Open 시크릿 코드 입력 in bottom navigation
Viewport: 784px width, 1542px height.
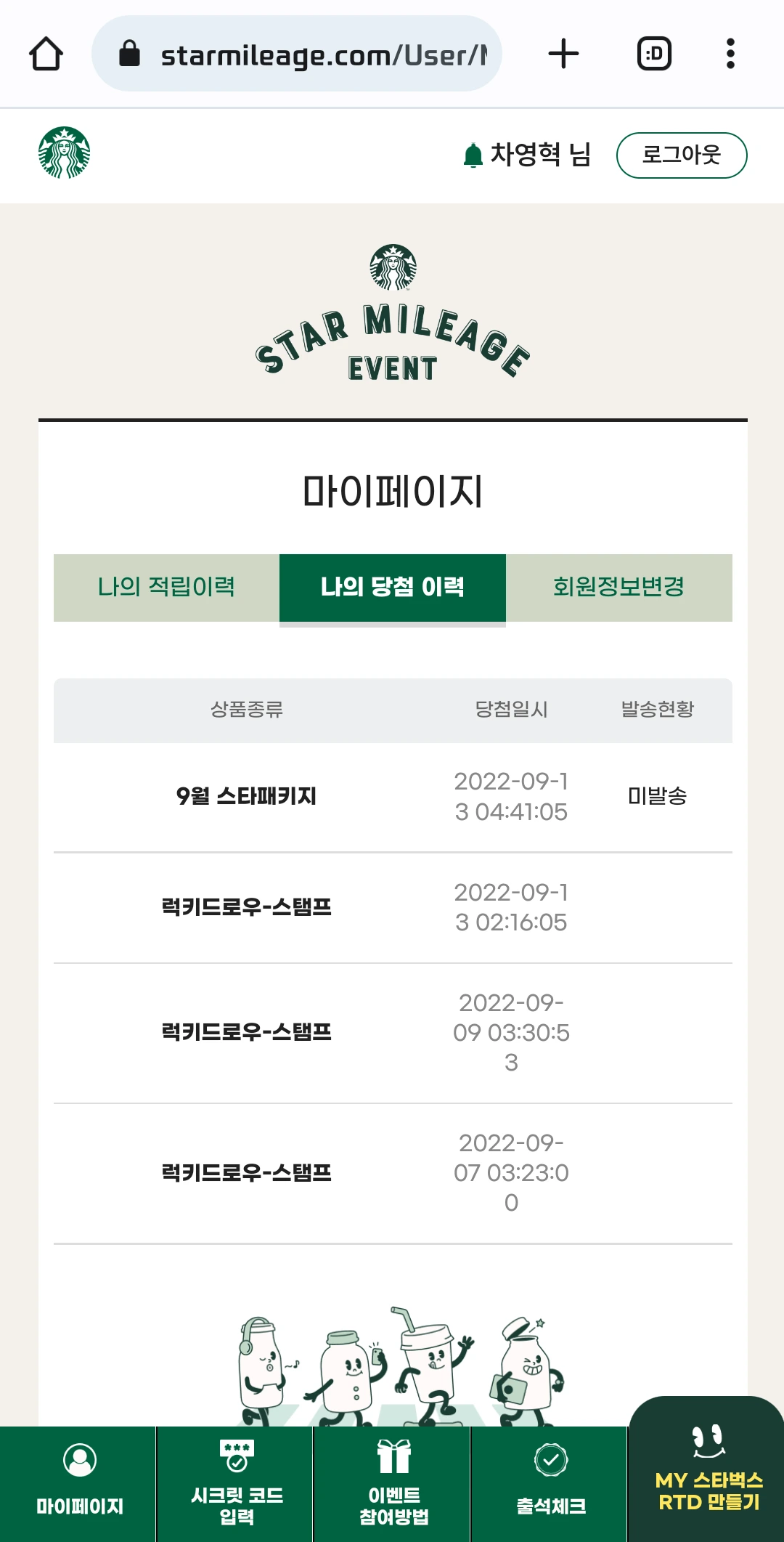[235, 1484]
